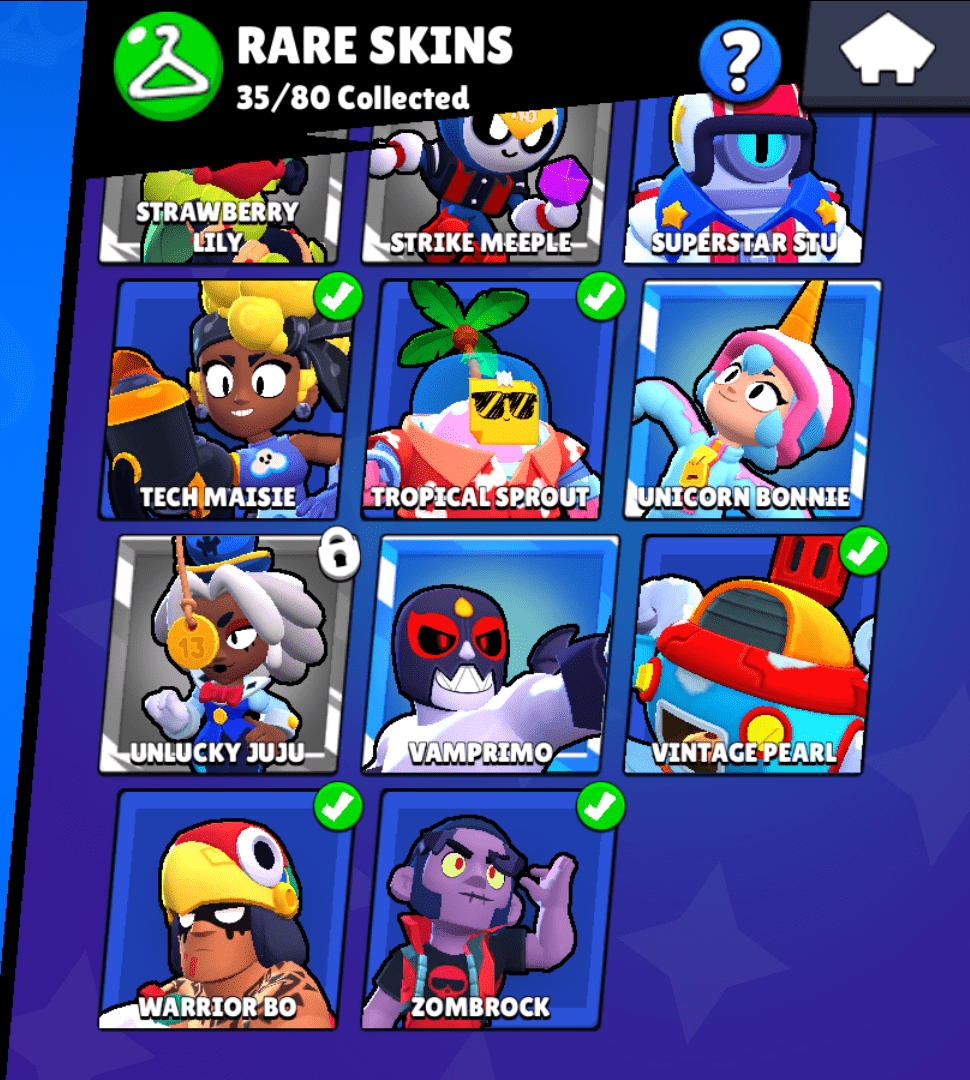View the Strike Meeple skin
The width and height of the screenshot is (970, 1080).
[480, 200]
